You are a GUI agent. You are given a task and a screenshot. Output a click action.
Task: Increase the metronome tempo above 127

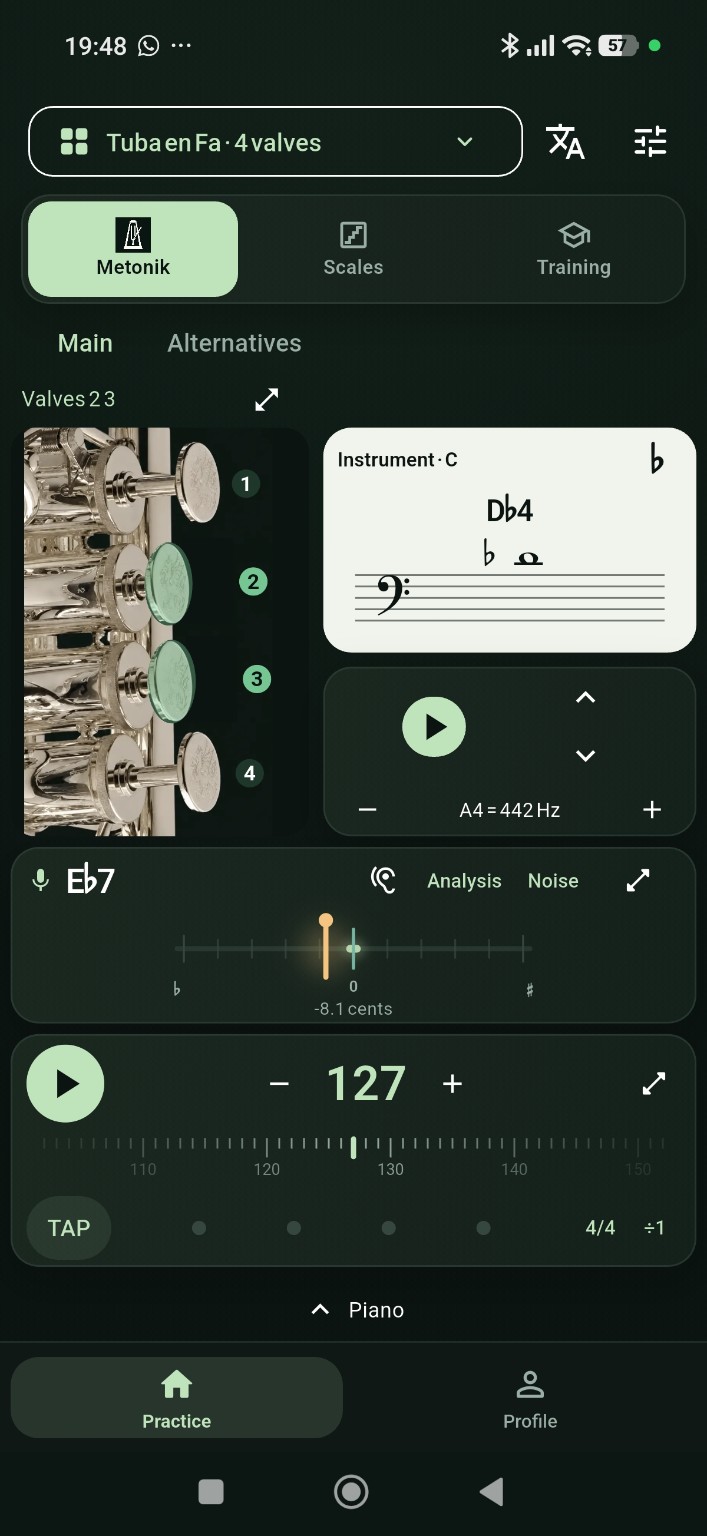pyautogui.click(x=453, y=1084)
